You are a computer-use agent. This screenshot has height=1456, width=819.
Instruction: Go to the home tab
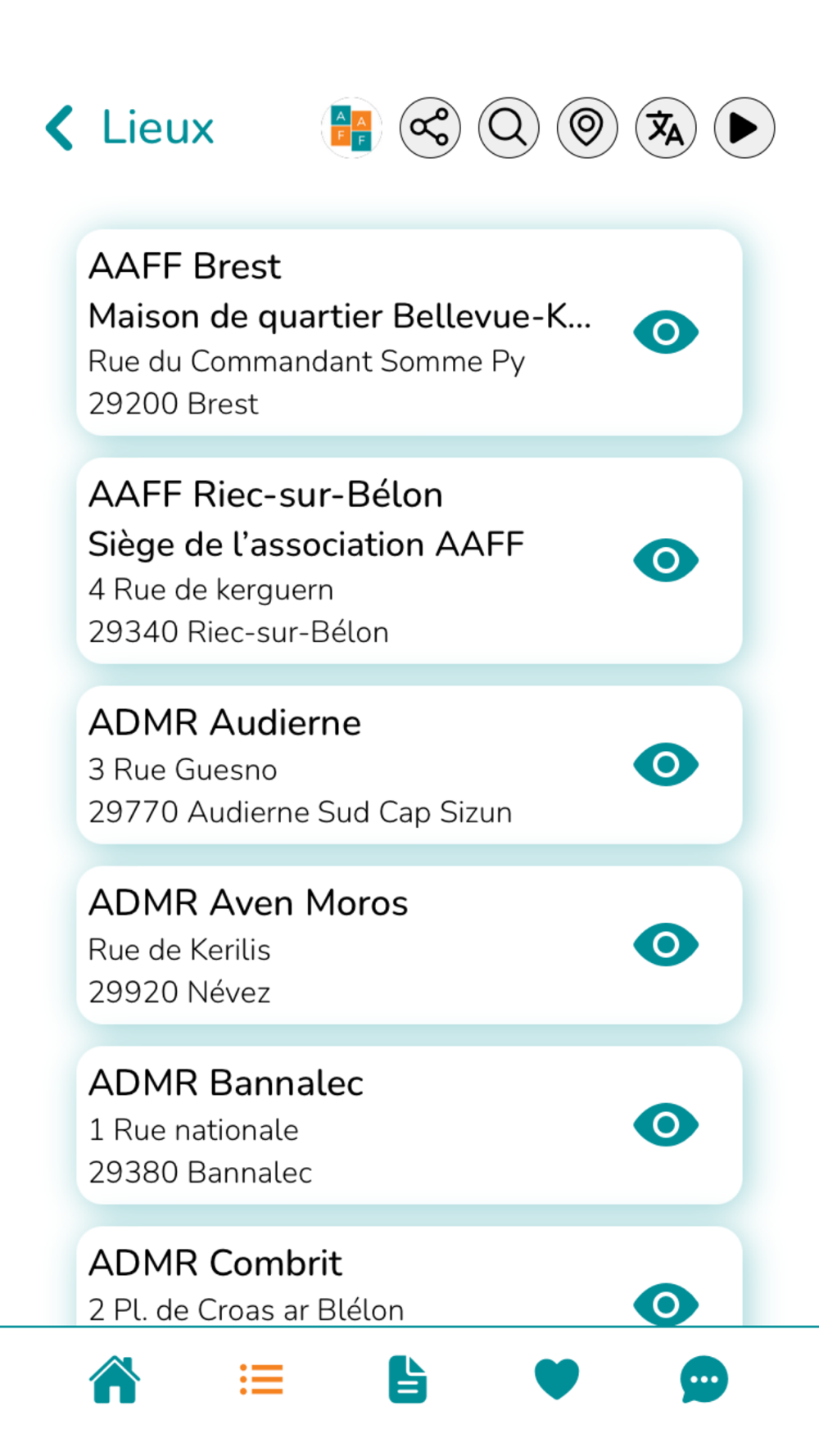(115, 1380)
